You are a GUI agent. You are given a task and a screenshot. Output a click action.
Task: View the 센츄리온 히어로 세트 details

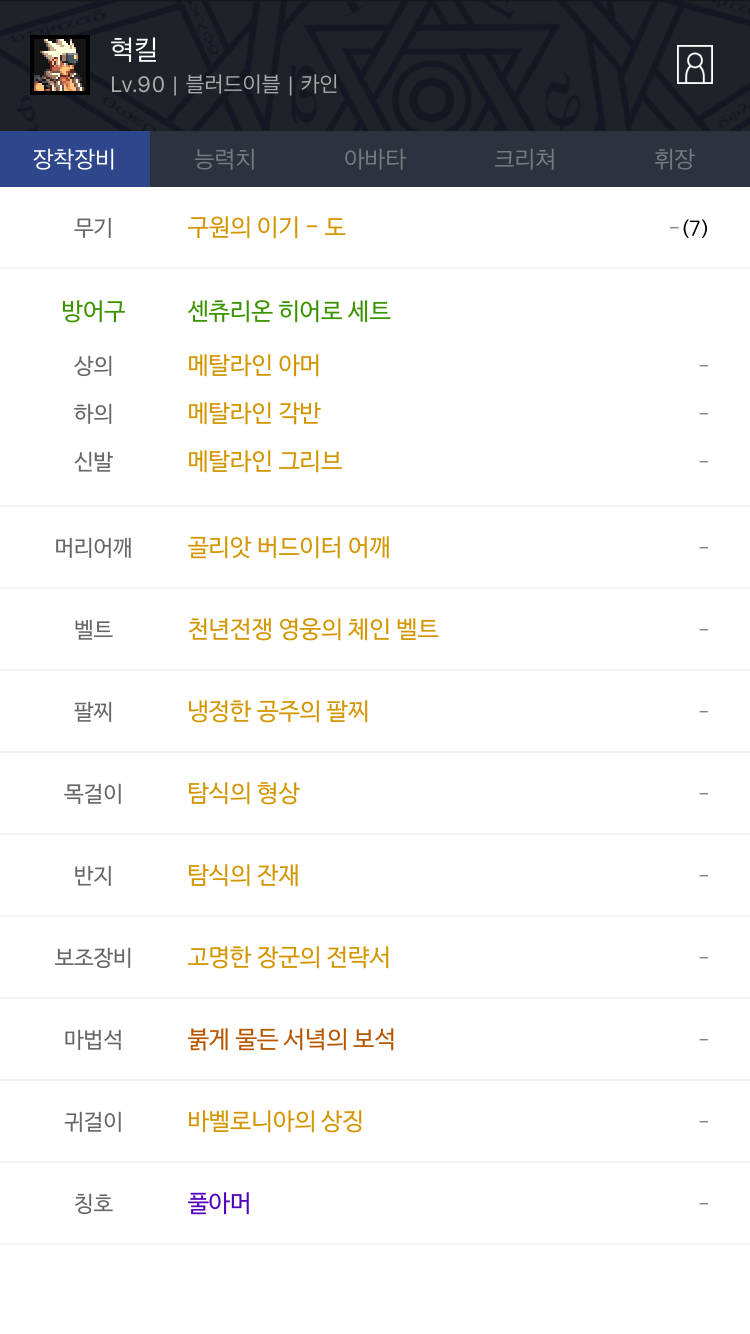coord(289,311)
